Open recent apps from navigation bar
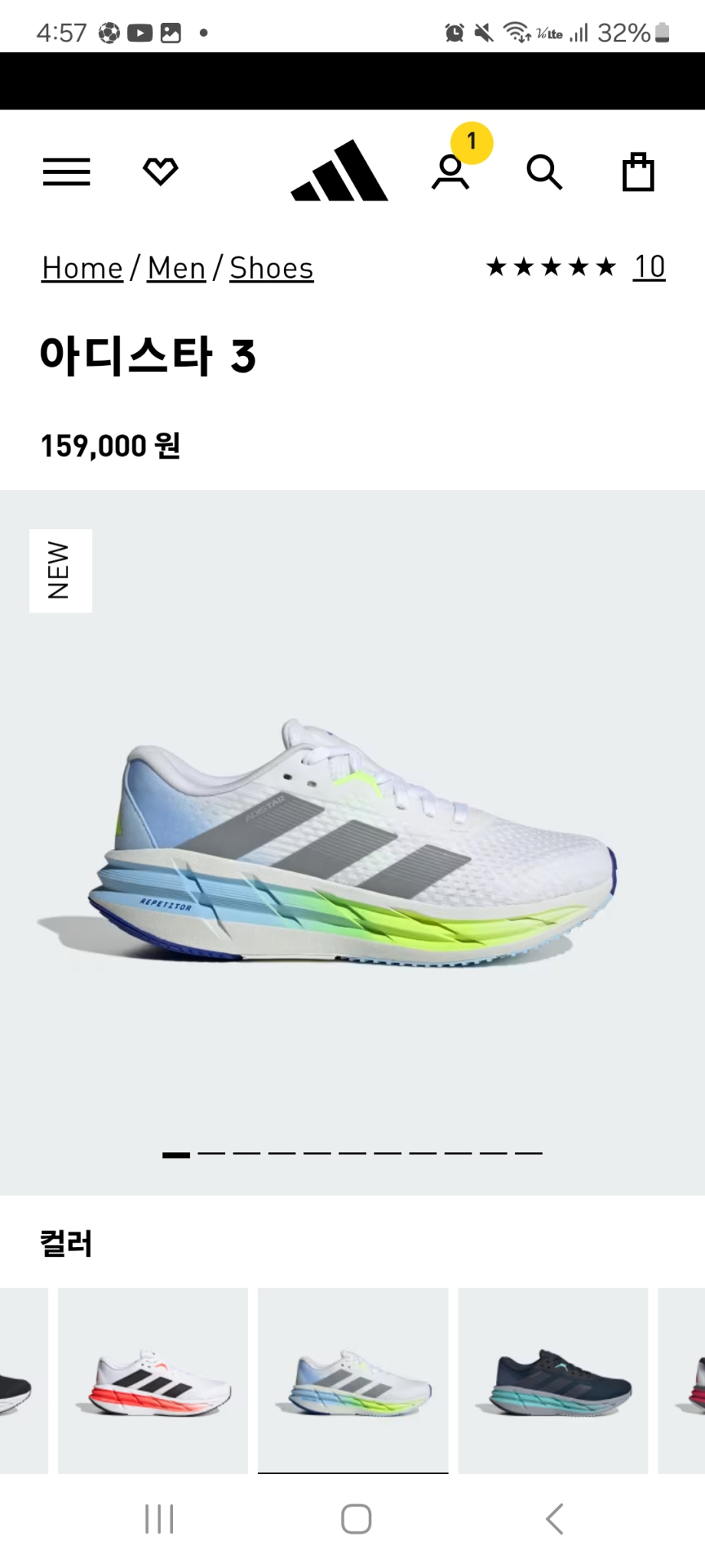 point(159,1519)
